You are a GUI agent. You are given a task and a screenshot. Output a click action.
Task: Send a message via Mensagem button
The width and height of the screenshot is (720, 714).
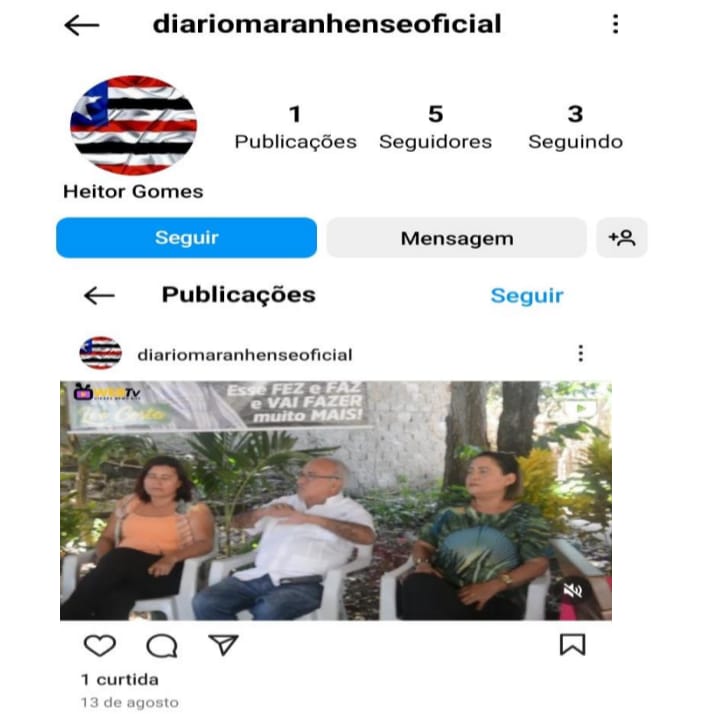456,238
